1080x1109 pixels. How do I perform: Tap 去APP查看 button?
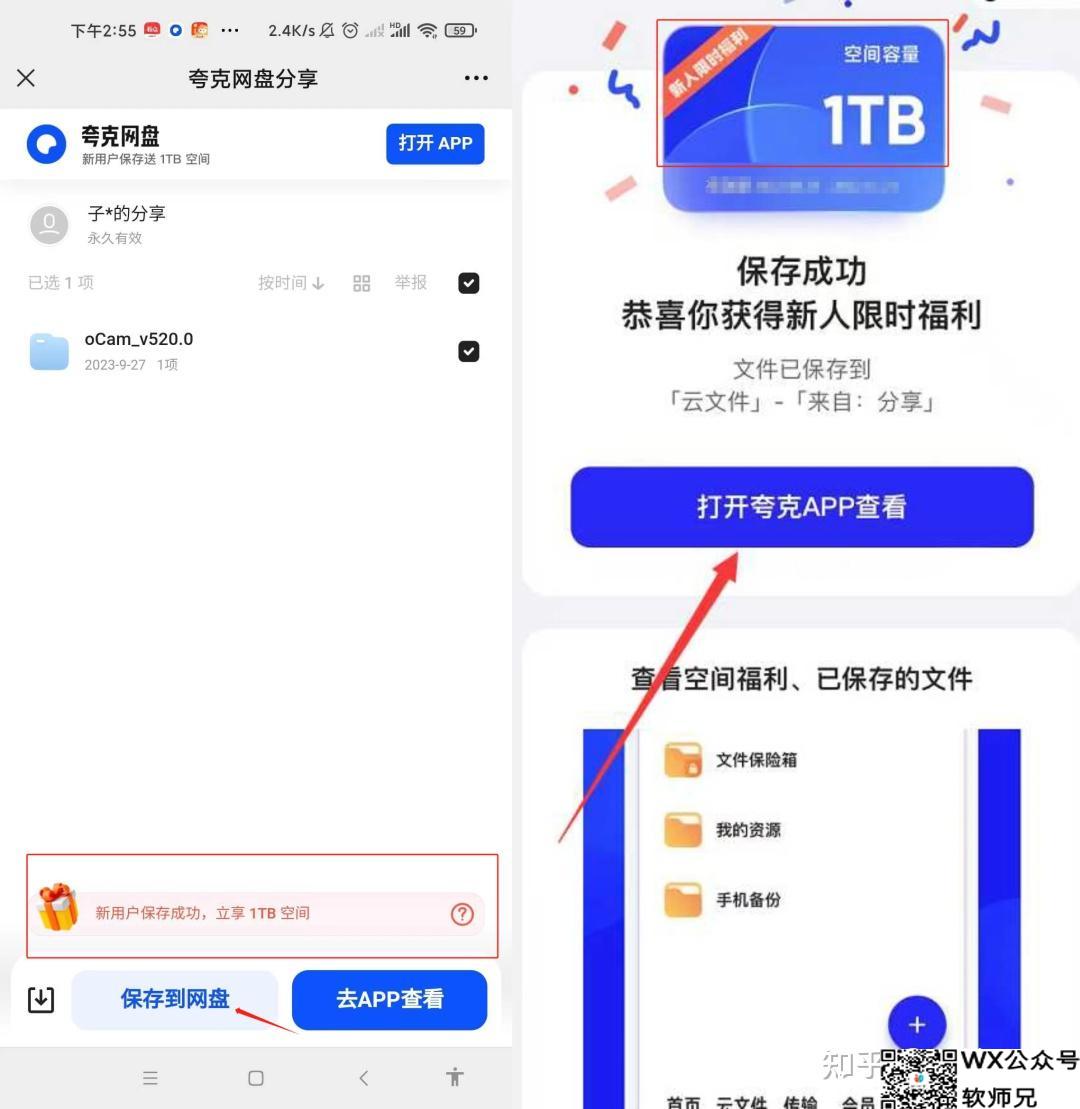[x=389, y=999]
